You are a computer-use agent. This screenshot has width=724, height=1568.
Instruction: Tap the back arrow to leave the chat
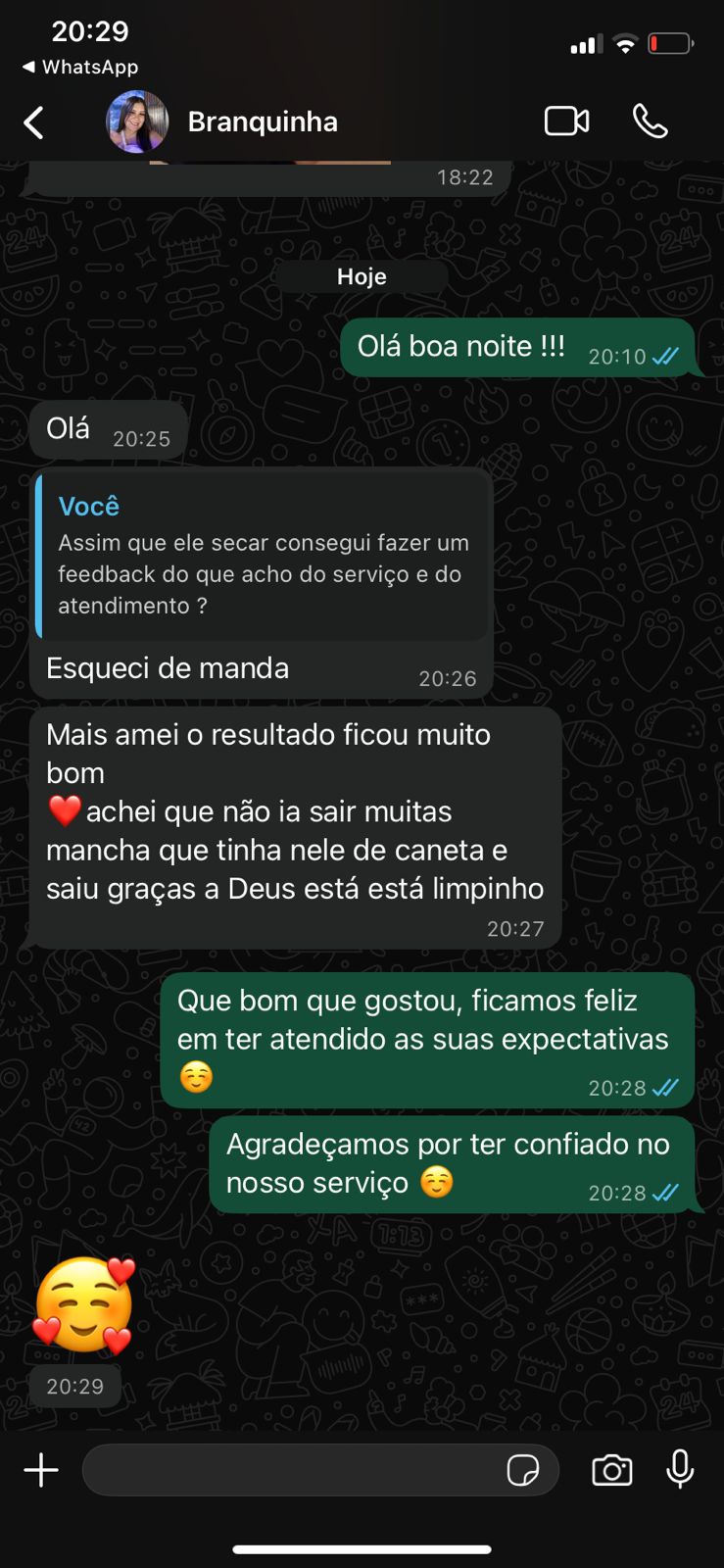tap(32, 122)
